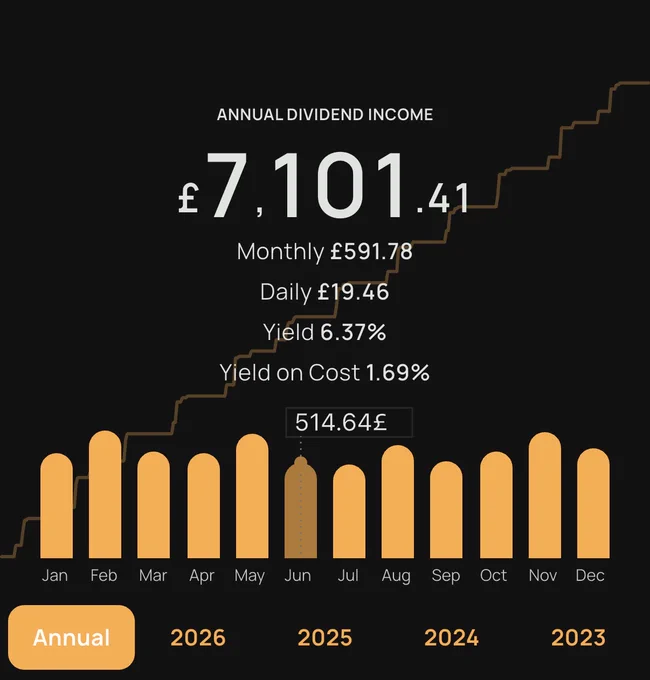650x680 pixels.
Task: Select the Nov bar in the chart
Action: click(x=545, y=495)
